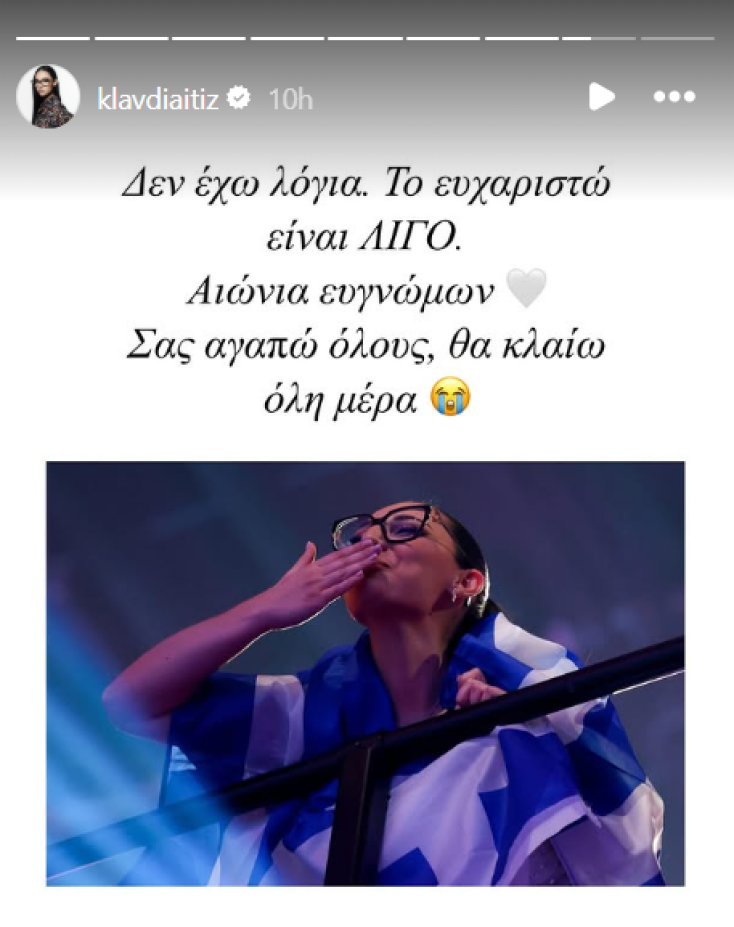Open klavdiaitiz profile picture

point(48,97)
